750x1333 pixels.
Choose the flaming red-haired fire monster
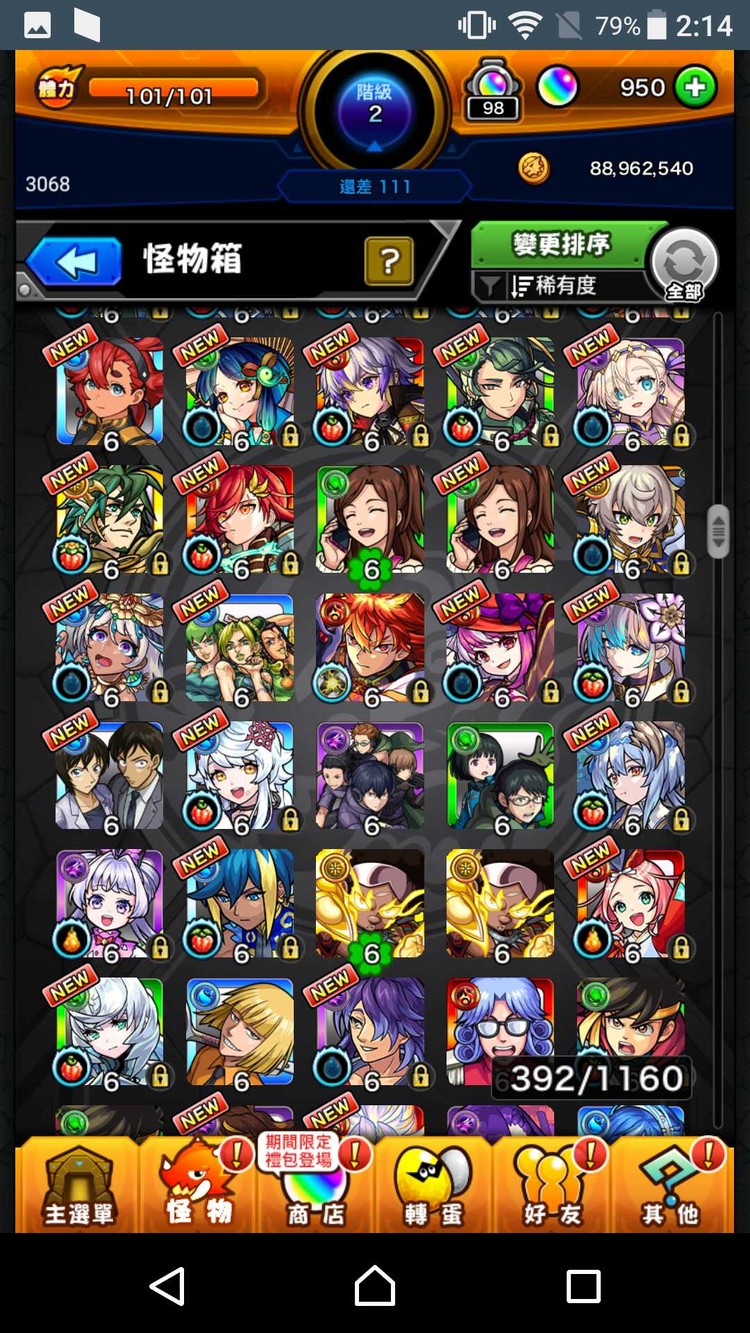370,647
